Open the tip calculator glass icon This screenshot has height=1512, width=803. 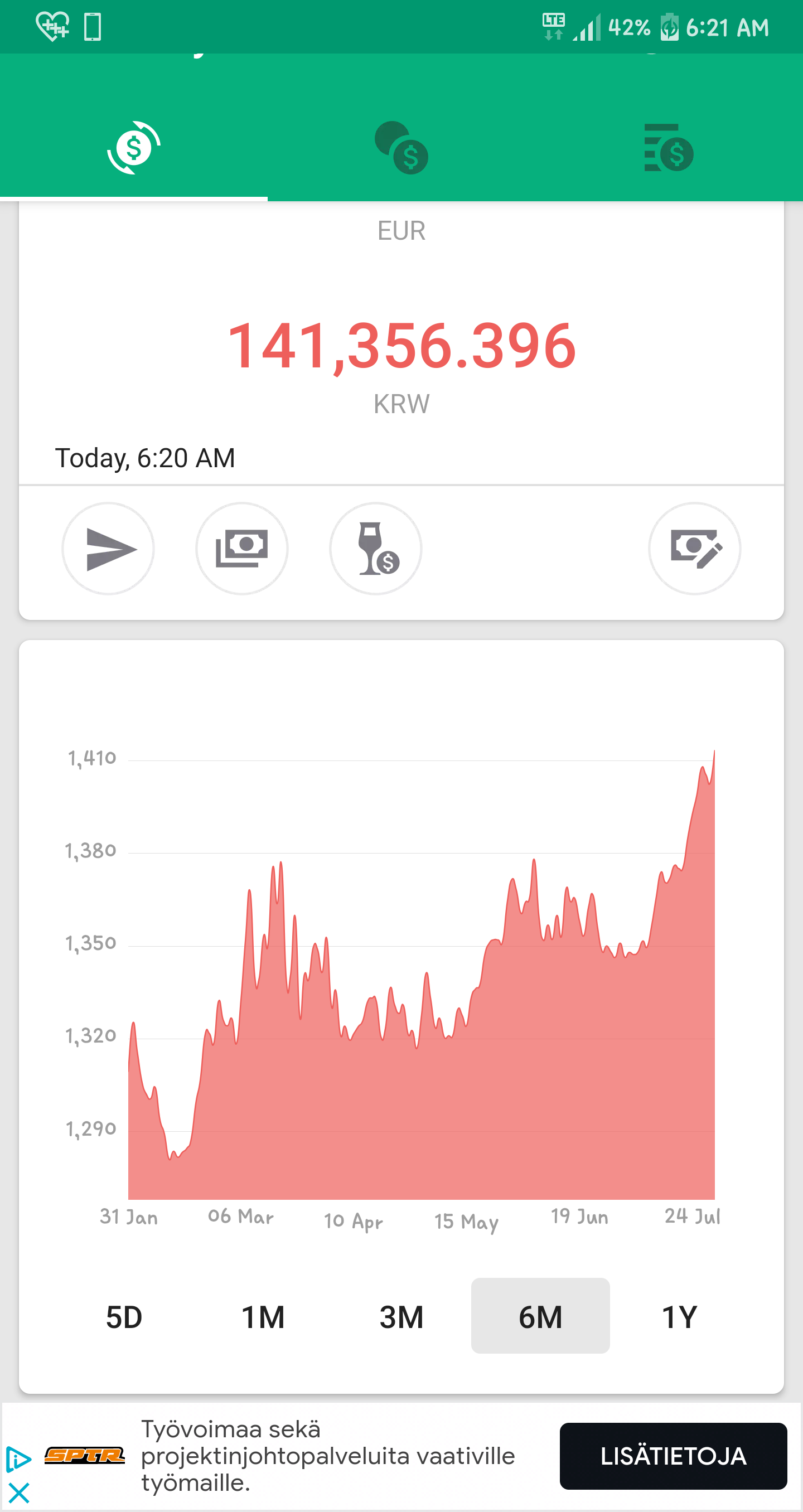[376, 549]
